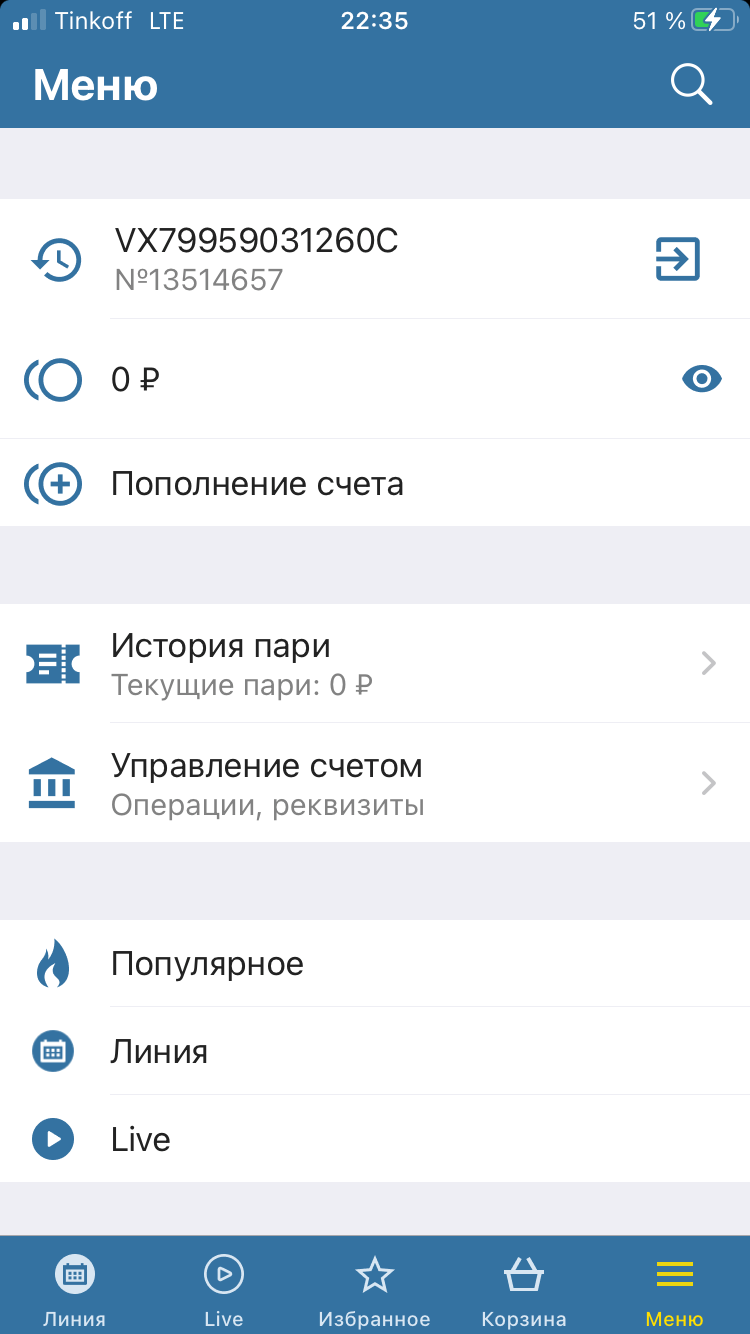The width and height of the screenshot is (750, 1334).
Task: Log out using the exit icon
Action: [677, 260]
